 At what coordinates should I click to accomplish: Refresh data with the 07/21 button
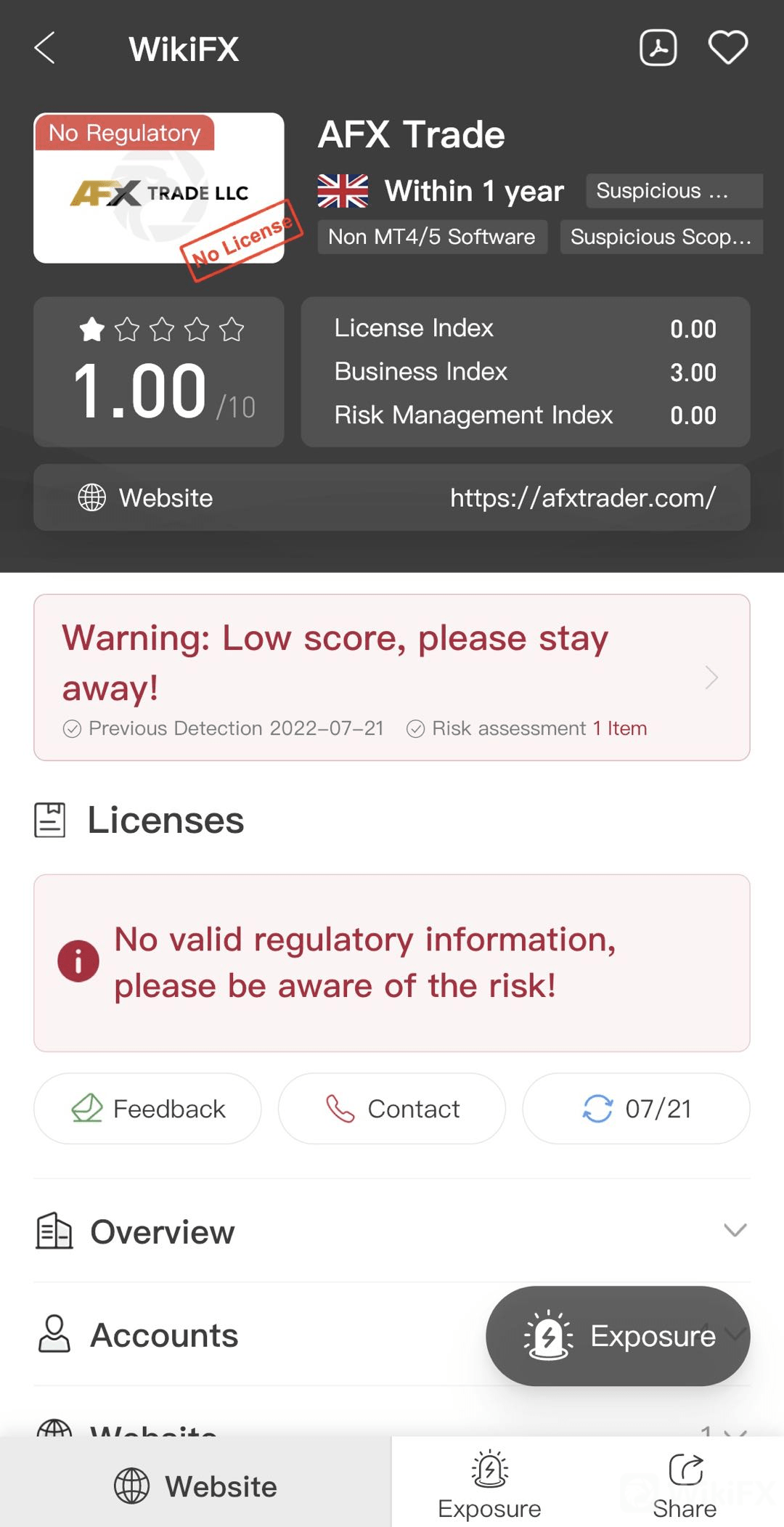click(637, 1109)
